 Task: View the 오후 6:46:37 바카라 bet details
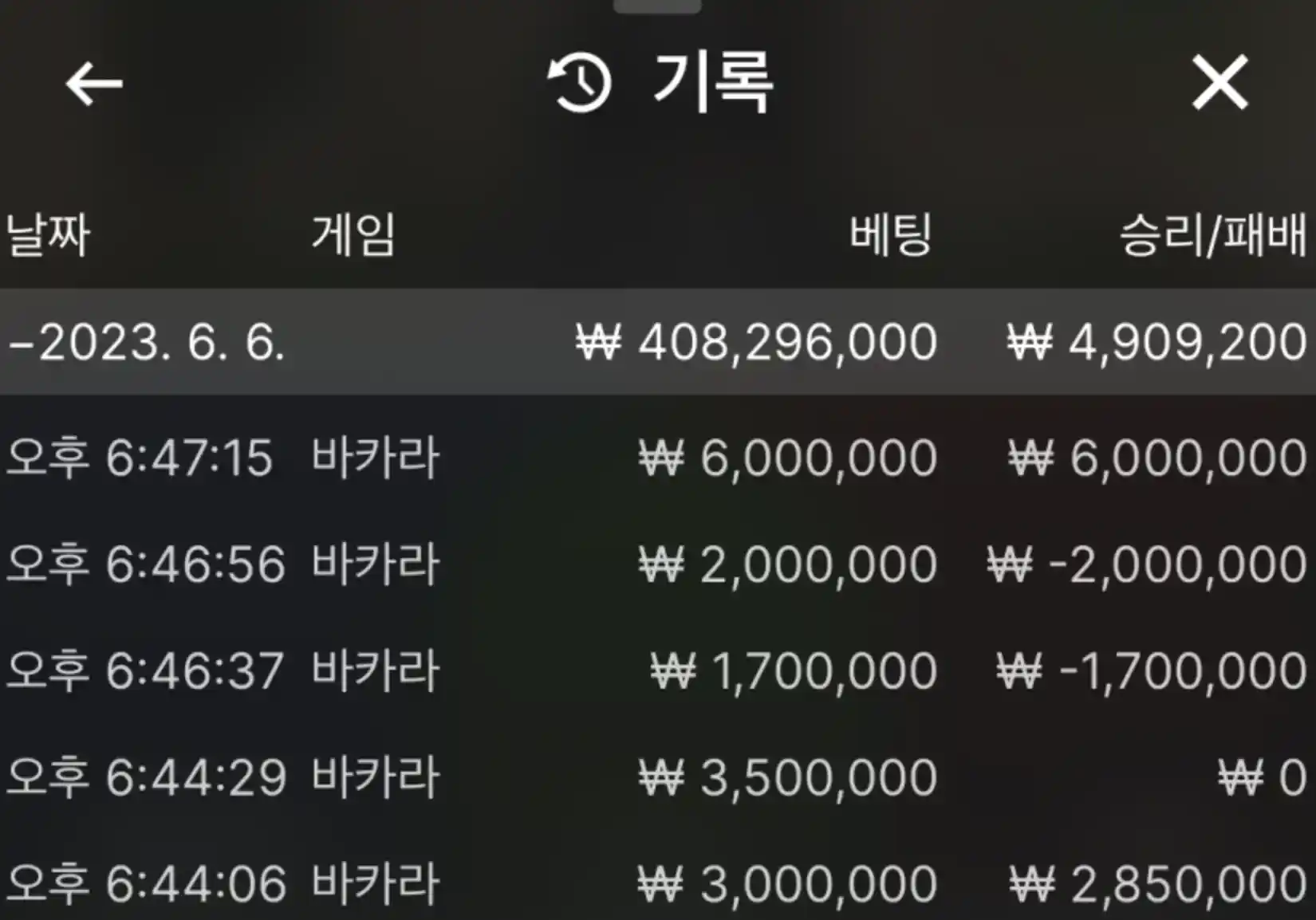click(657, 670)
